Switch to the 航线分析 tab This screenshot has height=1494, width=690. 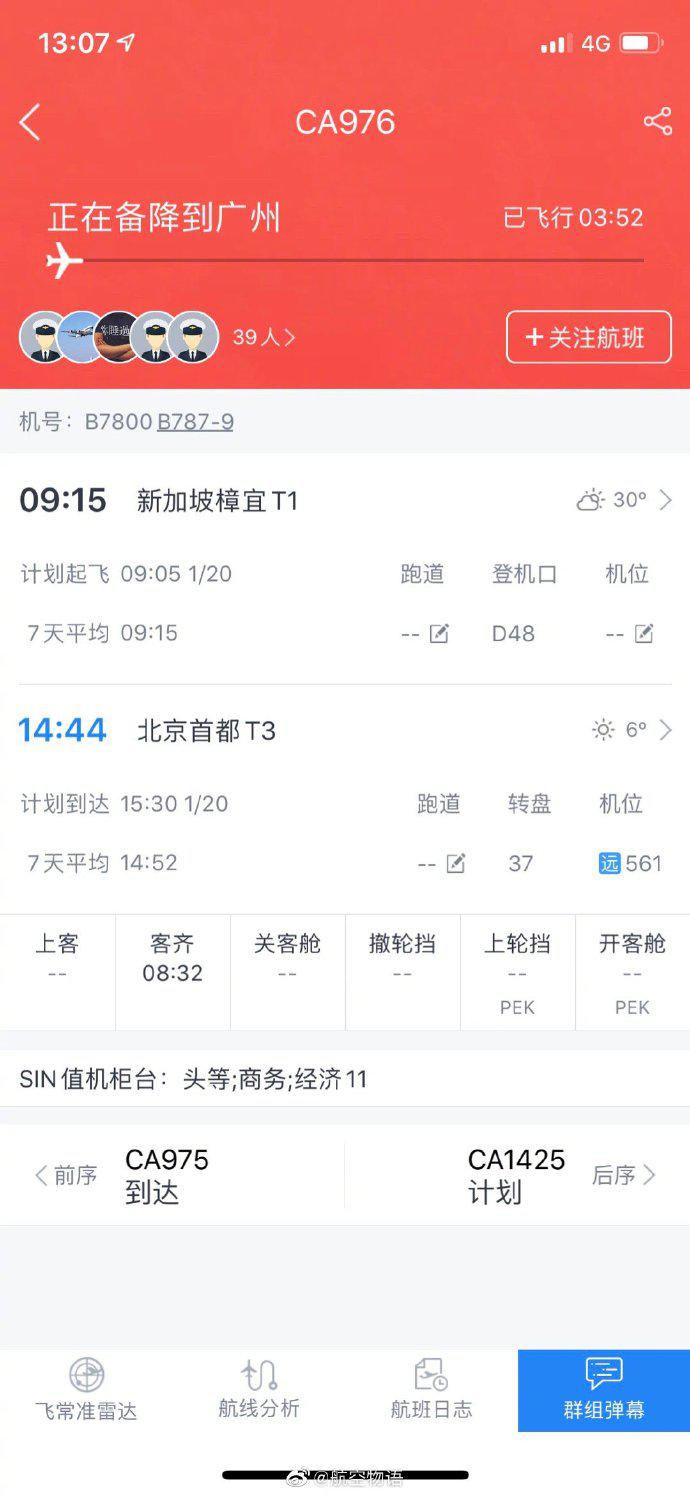(259, 1390)
